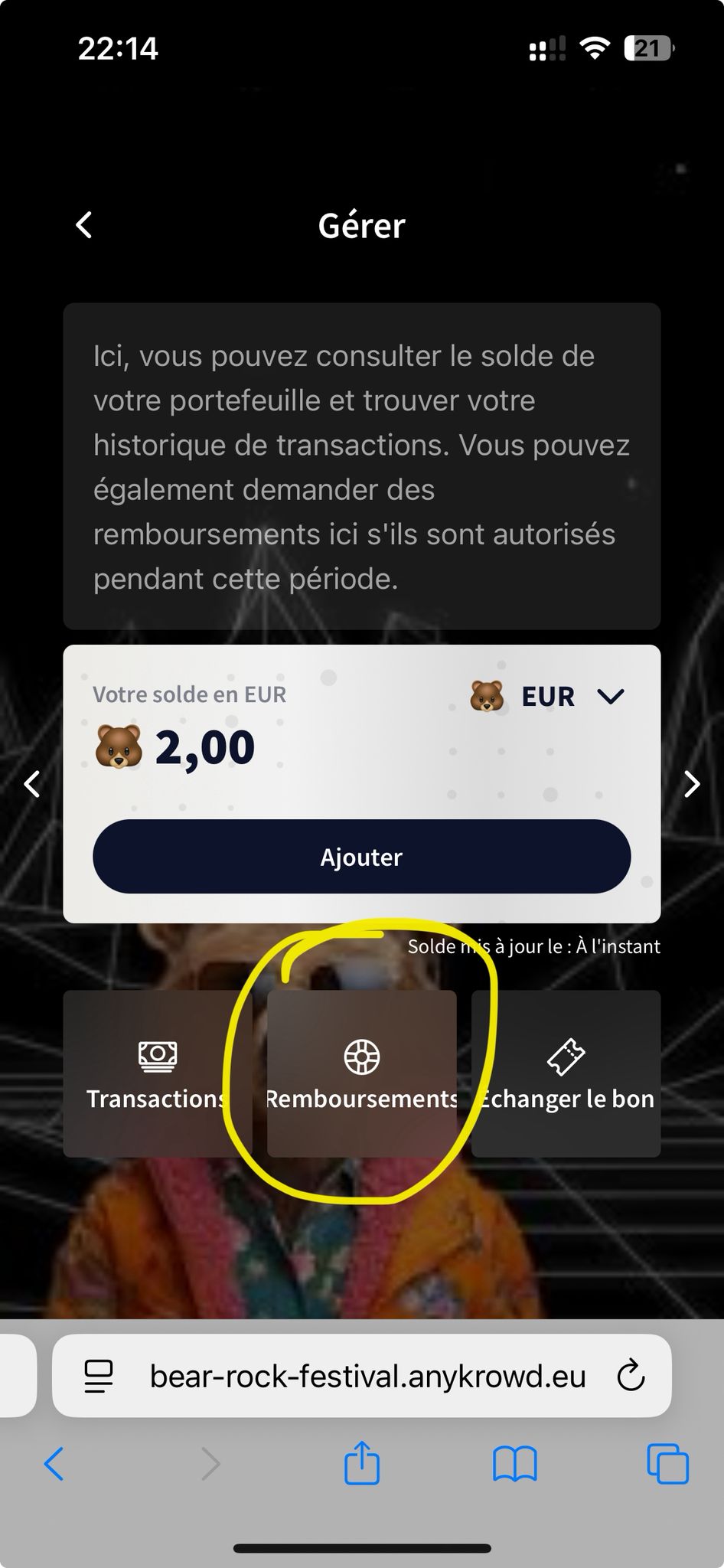Go back from the Gérer page

[84, 225]
